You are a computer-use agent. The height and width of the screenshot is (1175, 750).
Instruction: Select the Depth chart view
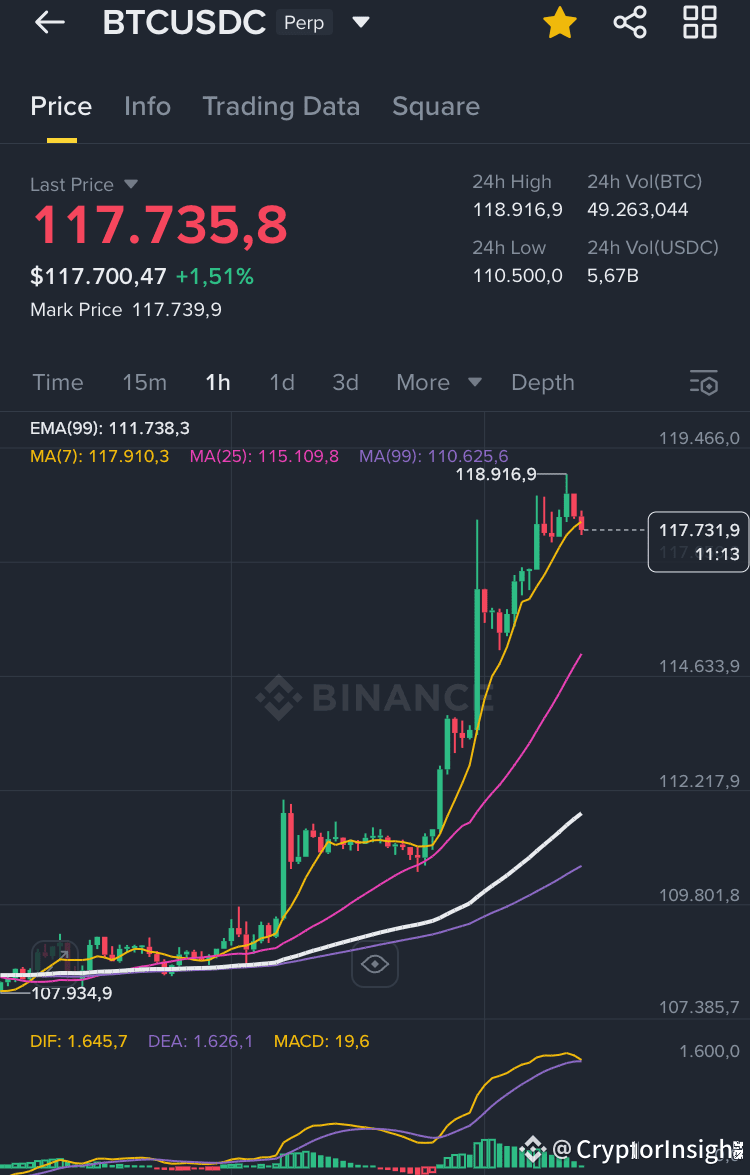tap(542, 382)
